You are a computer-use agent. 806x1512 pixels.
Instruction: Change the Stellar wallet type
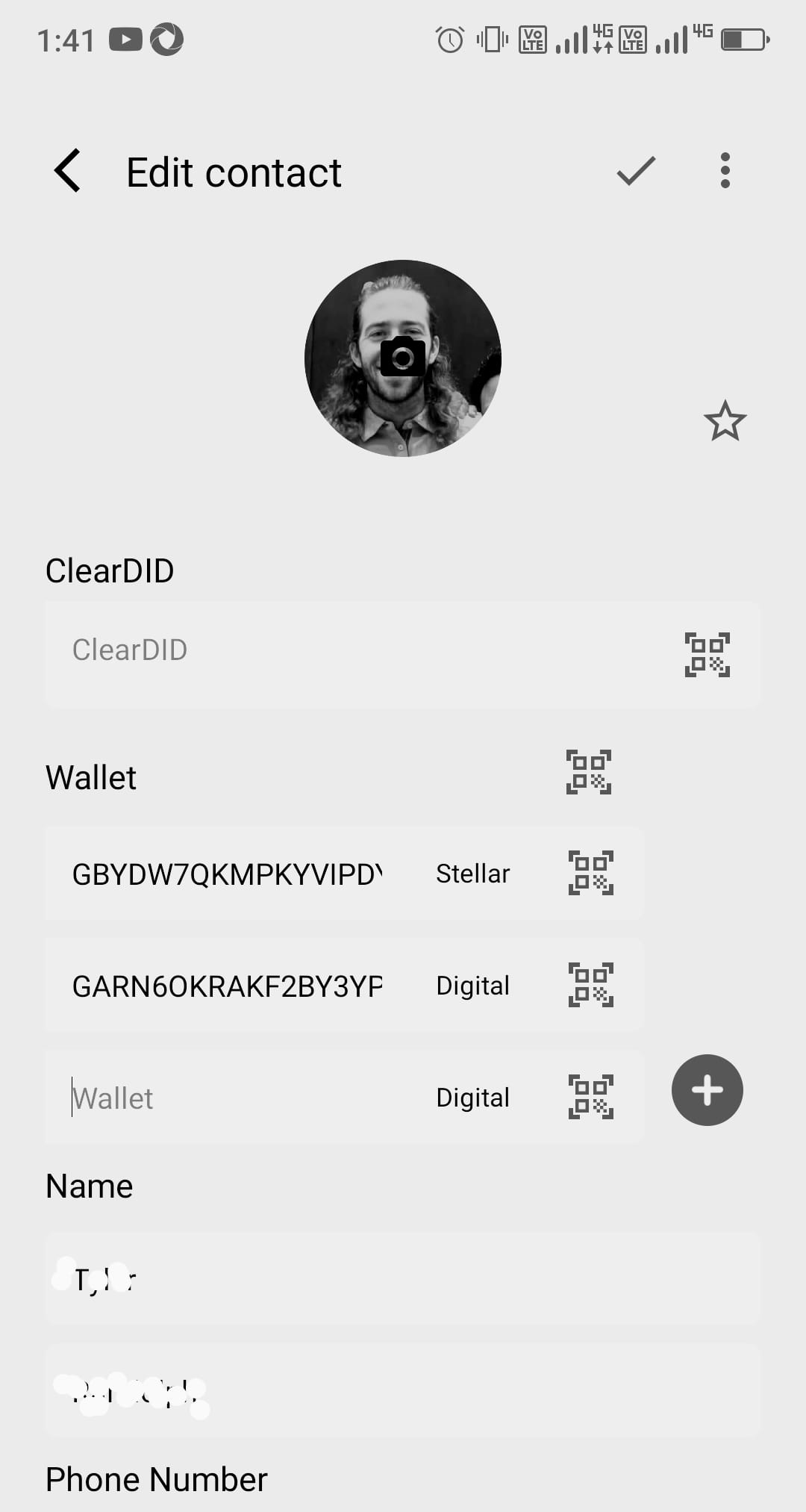click(x=473, y=874)
